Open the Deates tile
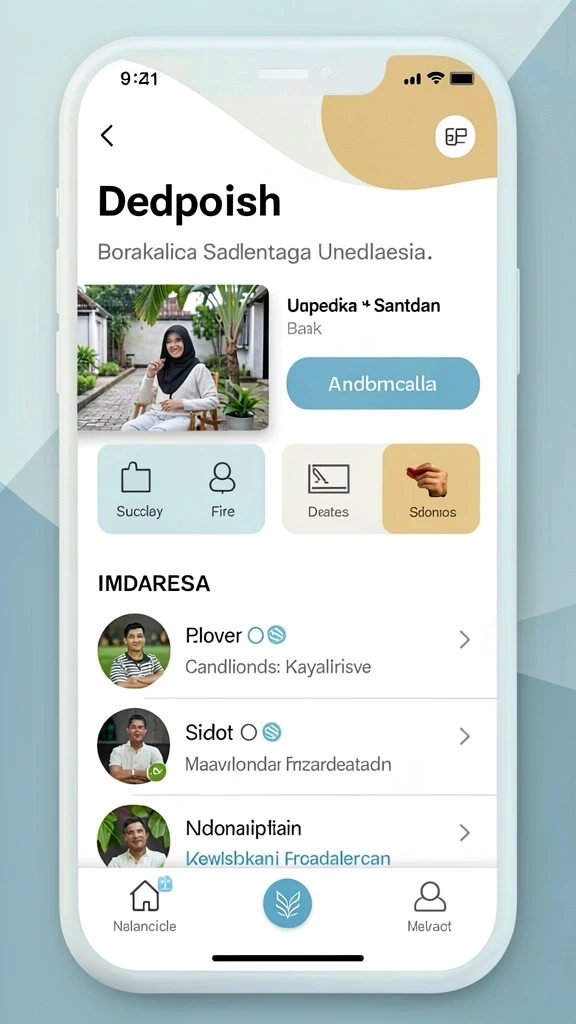Screen dimensions: 576x1024 (328, 490)
